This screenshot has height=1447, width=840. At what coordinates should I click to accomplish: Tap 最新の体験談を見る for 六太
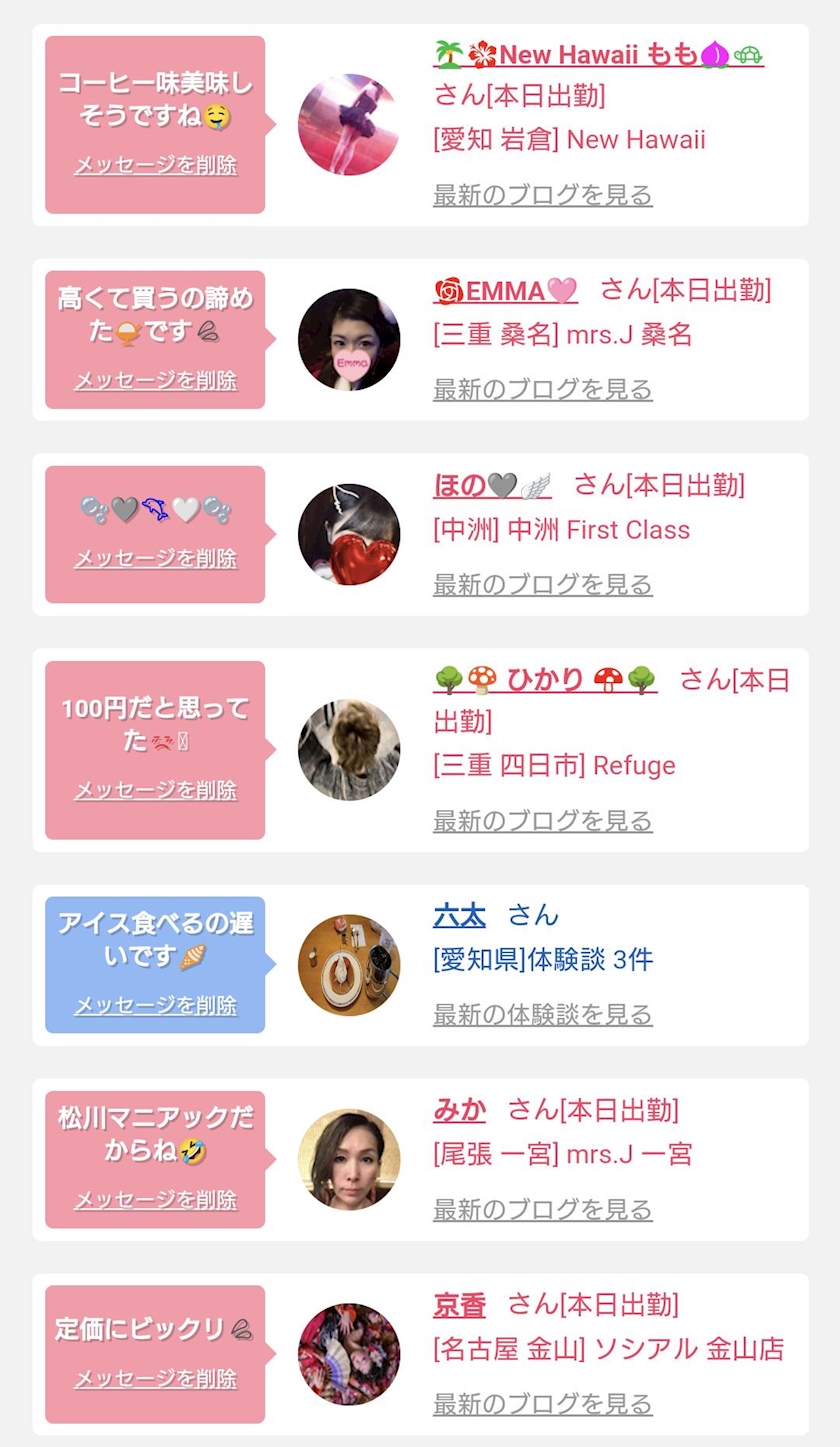(542, 1015)
